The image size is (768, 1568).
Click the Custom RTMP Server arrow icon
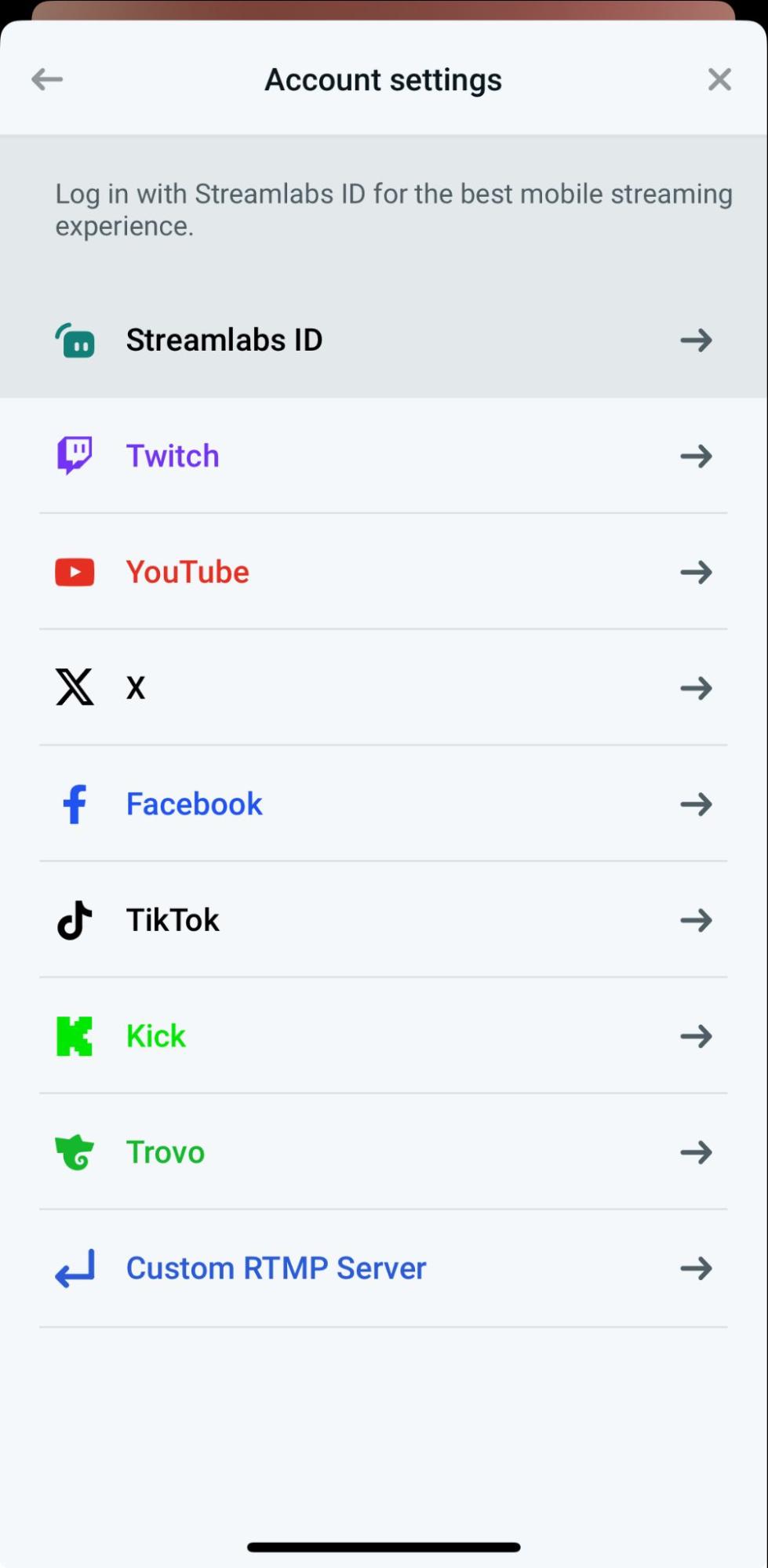pyautogui.click(x=696, y=1268)
